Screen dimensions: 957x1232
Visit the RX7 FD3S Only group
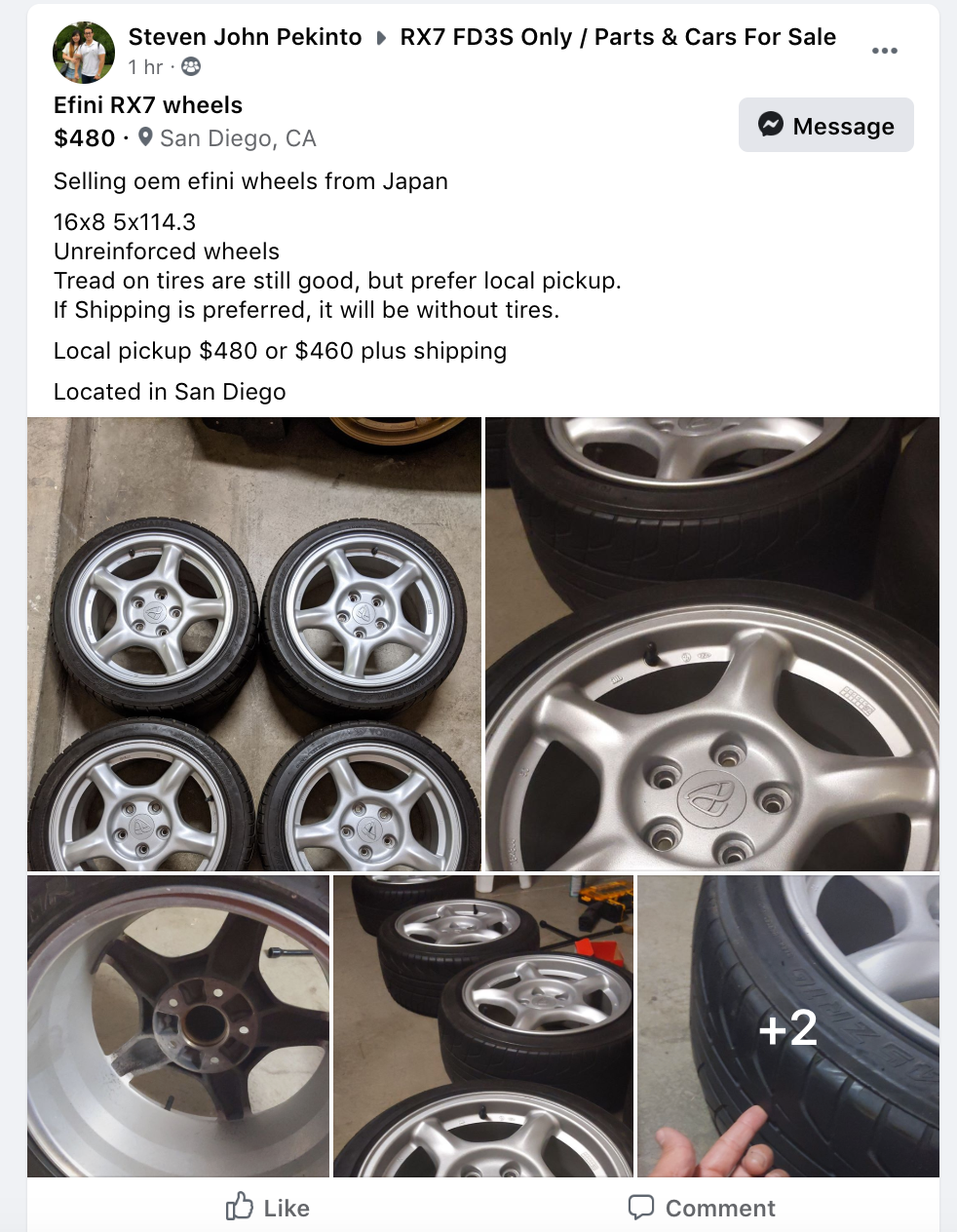(618, 37)
